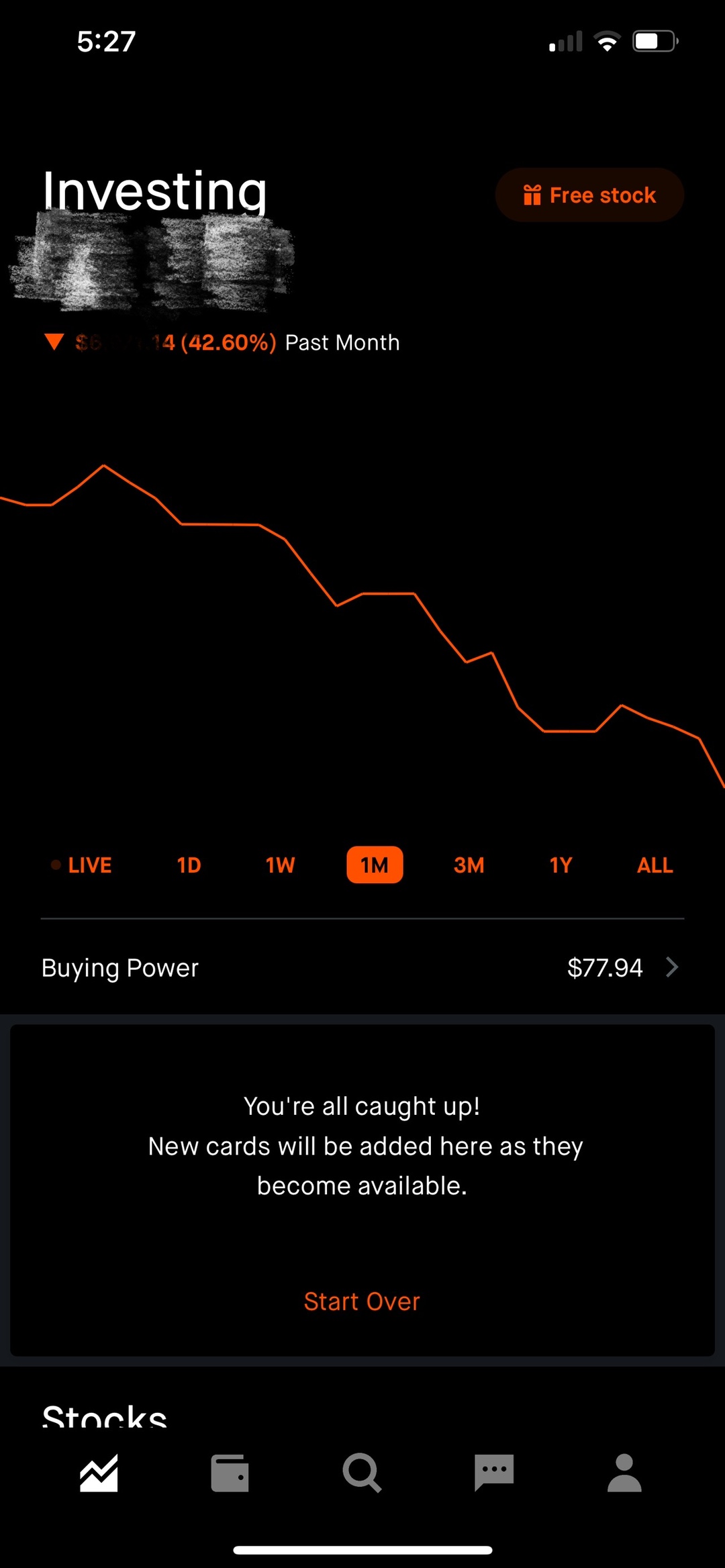Open the investing chart tab
The height and width of the screenshot is (1568, 725).
[x=99, y=1473]
